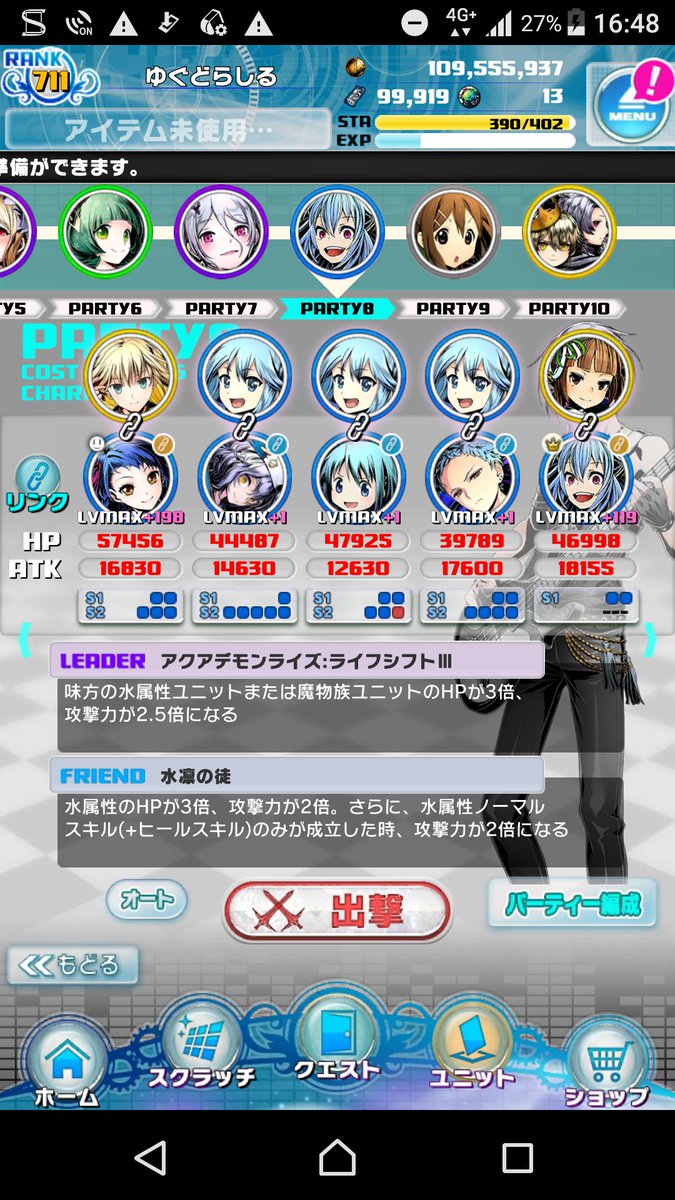The height and width of the screenshot is (1200, 675).
Task: Switch to the PARTY6 tab
Action: pyautogui.click(x=105, y=309)
